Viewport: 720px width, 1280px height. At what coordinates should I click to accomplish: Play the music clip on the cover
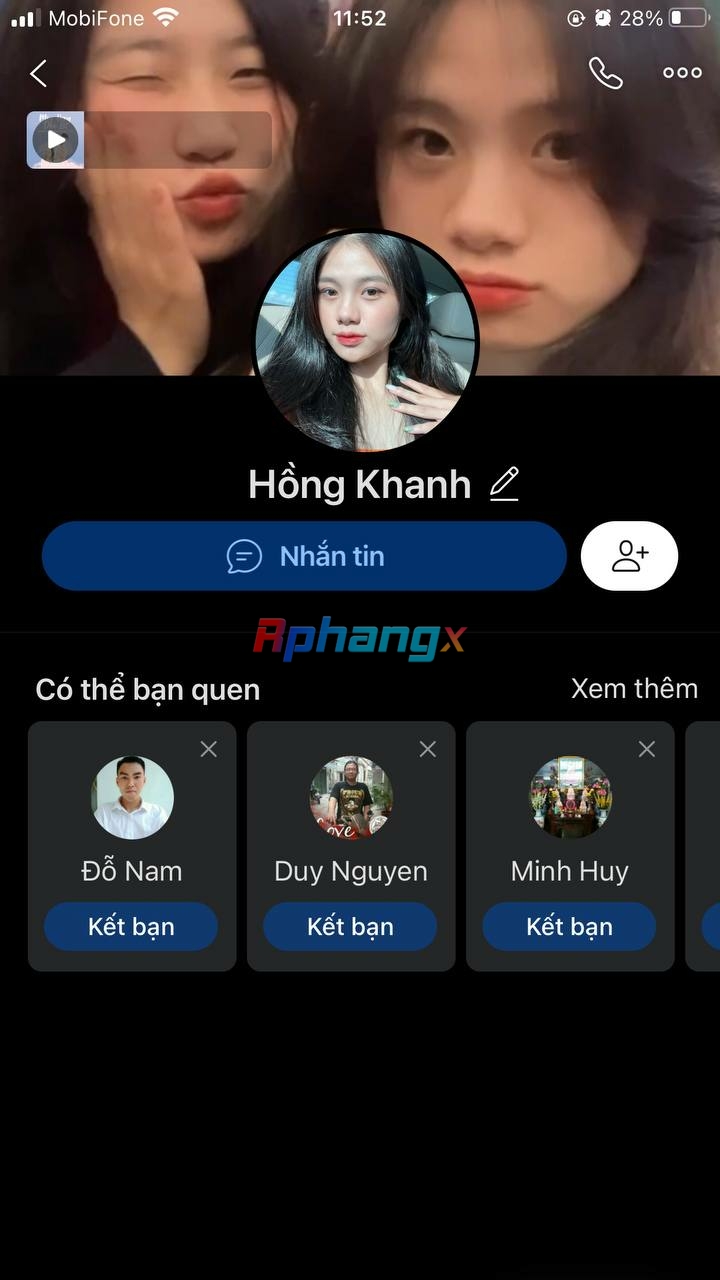(x=56, y=140)
